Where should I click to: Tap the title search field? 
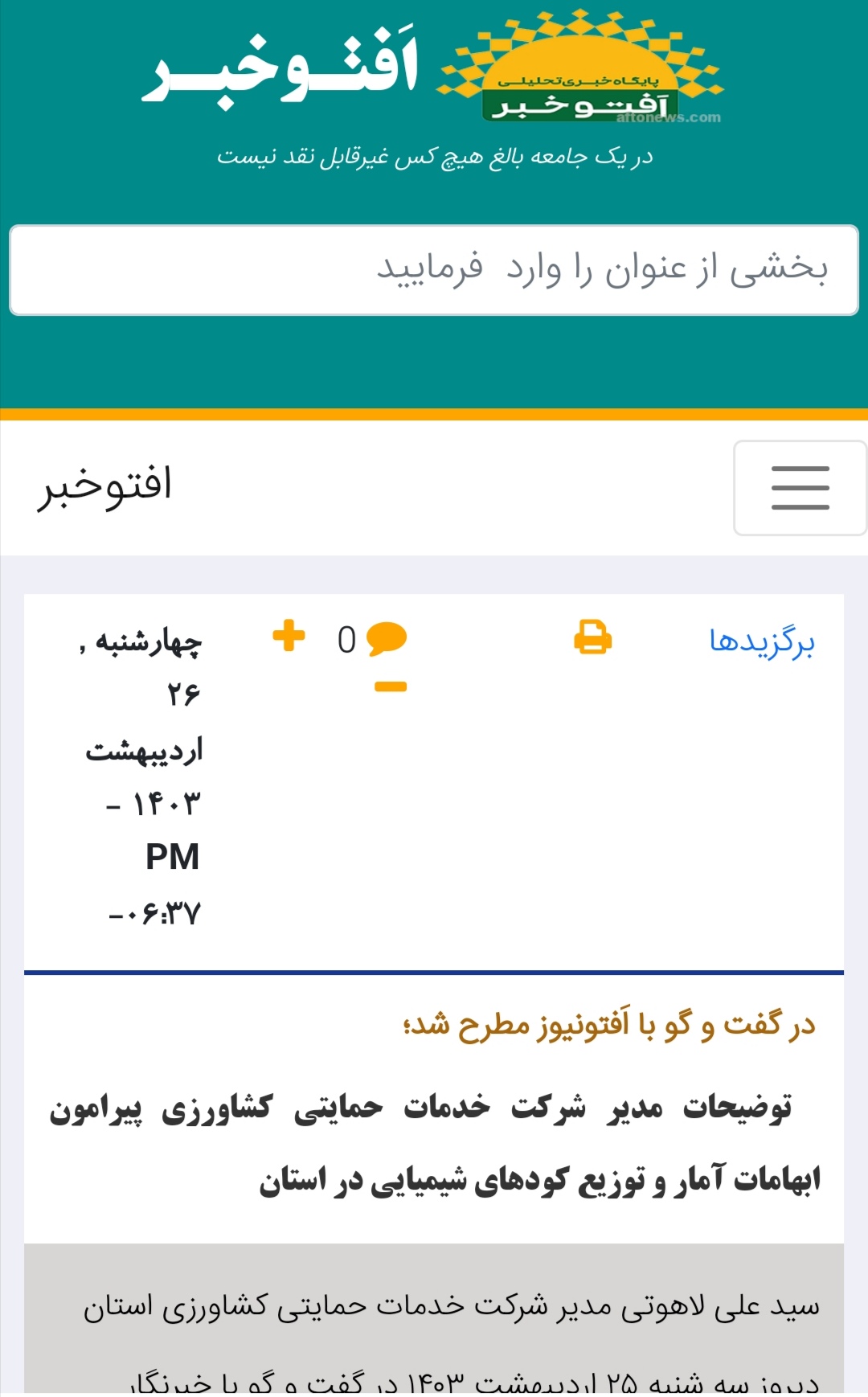pyautogui.click(x=434, y=270)
